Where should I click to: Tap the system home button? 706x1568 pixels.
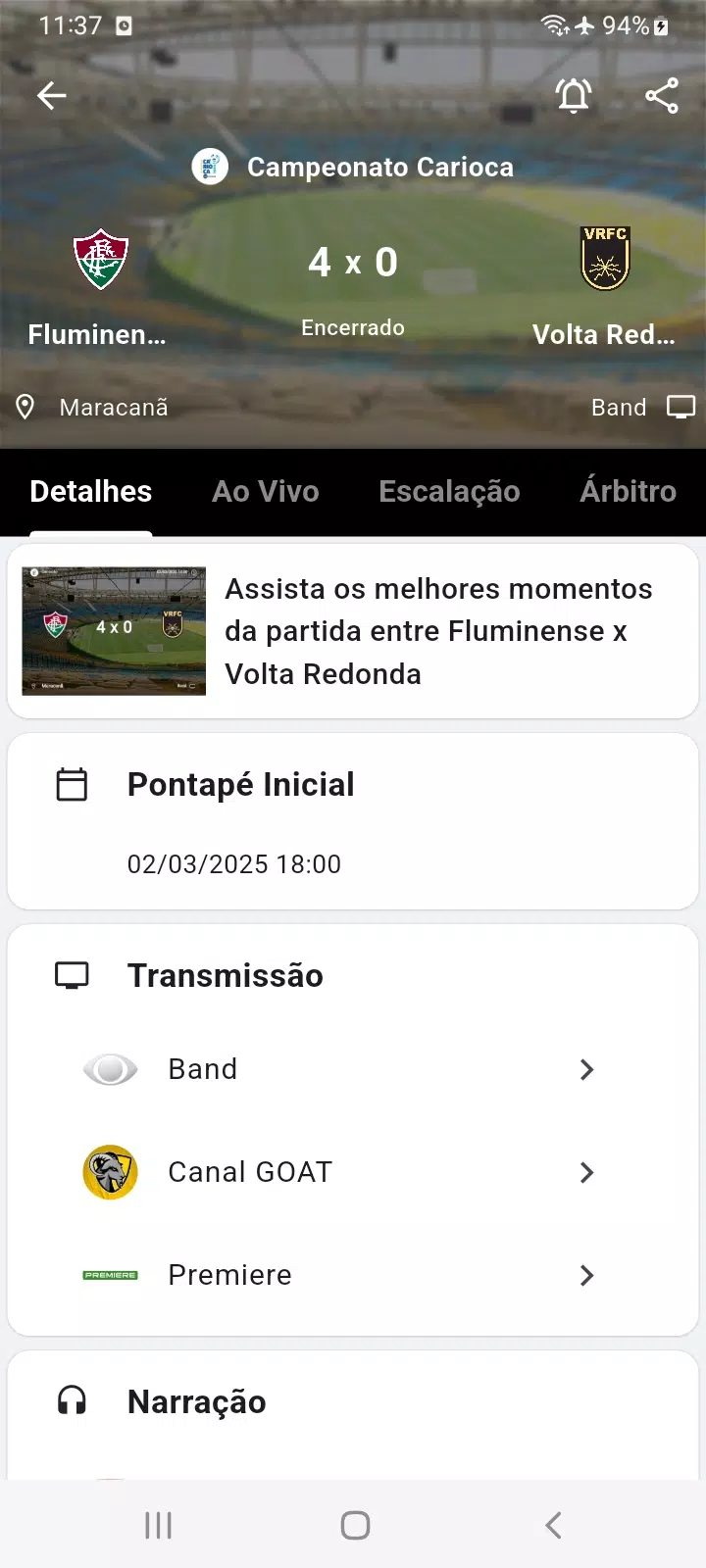tap(355, 1525)
